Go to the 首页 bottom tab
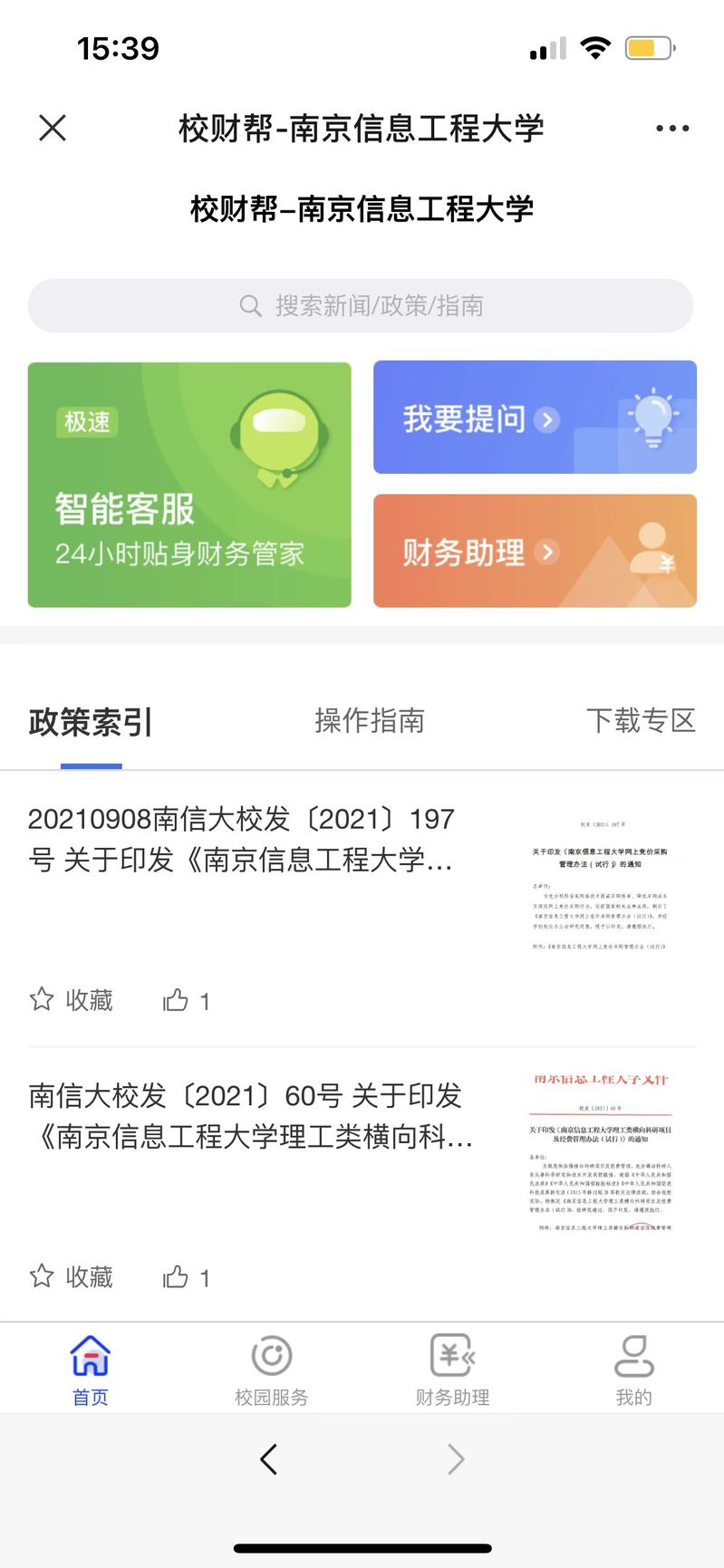The width and height of the screenshot is (724, 1568). click(91, 1369)
